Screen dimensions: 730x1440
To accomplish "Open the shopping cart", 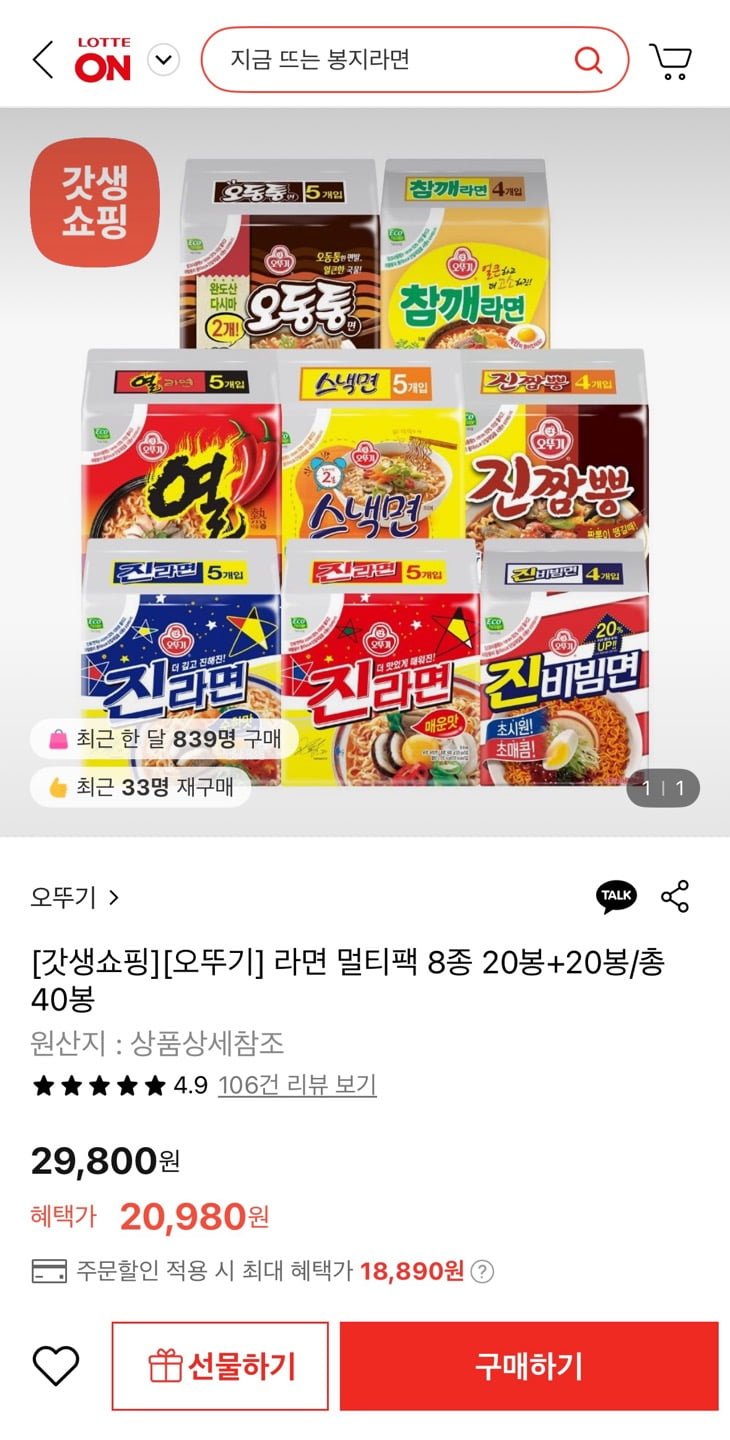I will [x=670, y=61].
